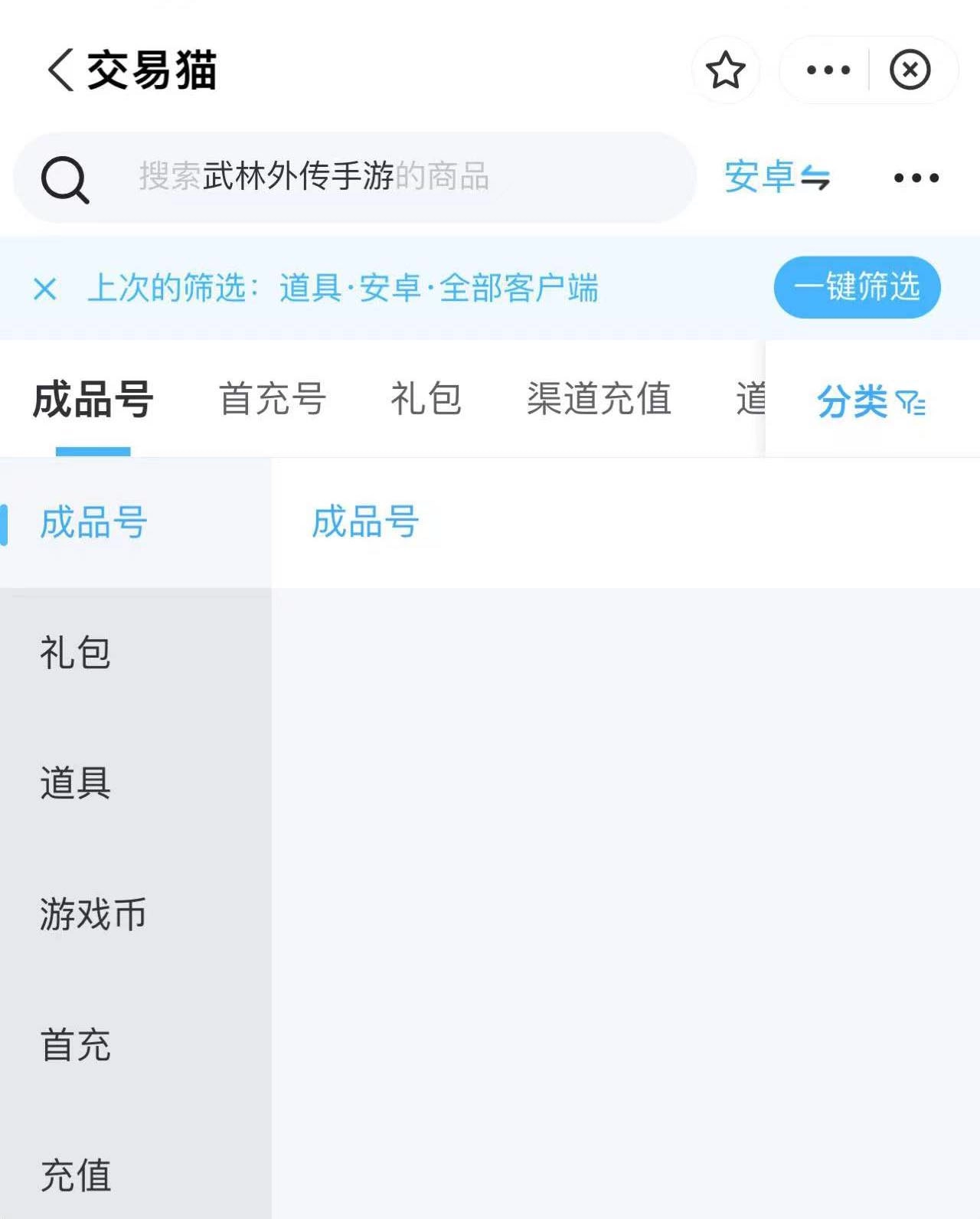Image resolution: width=980 pixels, height=1219 pixels.
Task: Favorite this mini program with star icon
Action: pos(725,70)
